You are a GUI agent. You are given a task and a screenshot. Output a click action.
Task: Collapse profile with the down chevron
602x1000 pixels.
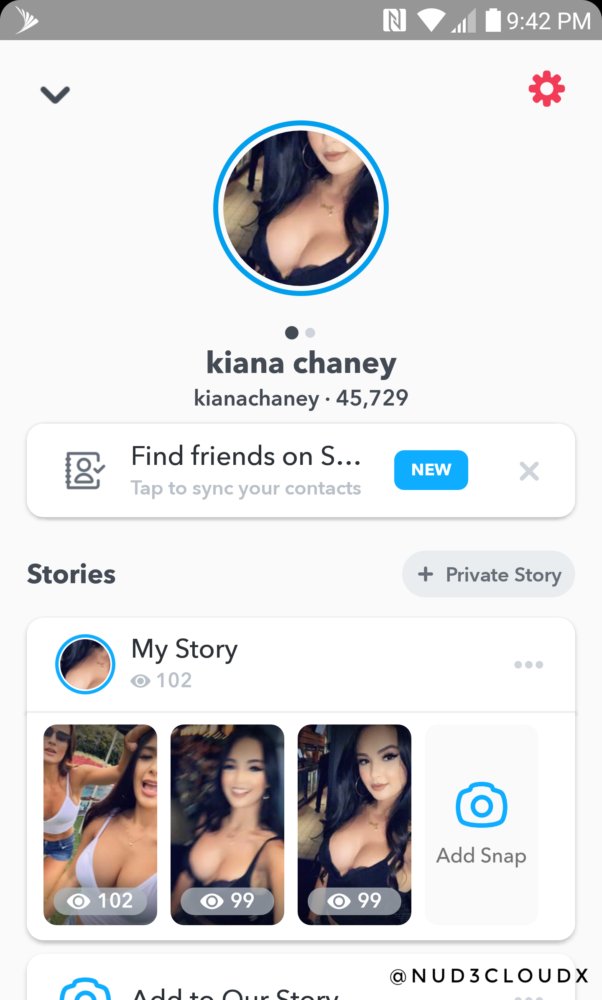(55, 94)
